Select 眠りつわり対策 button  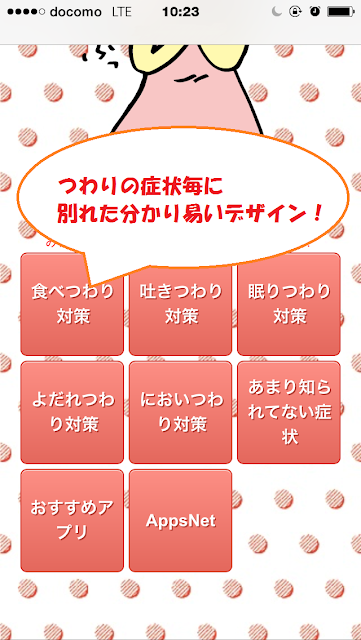coord(289,304)
